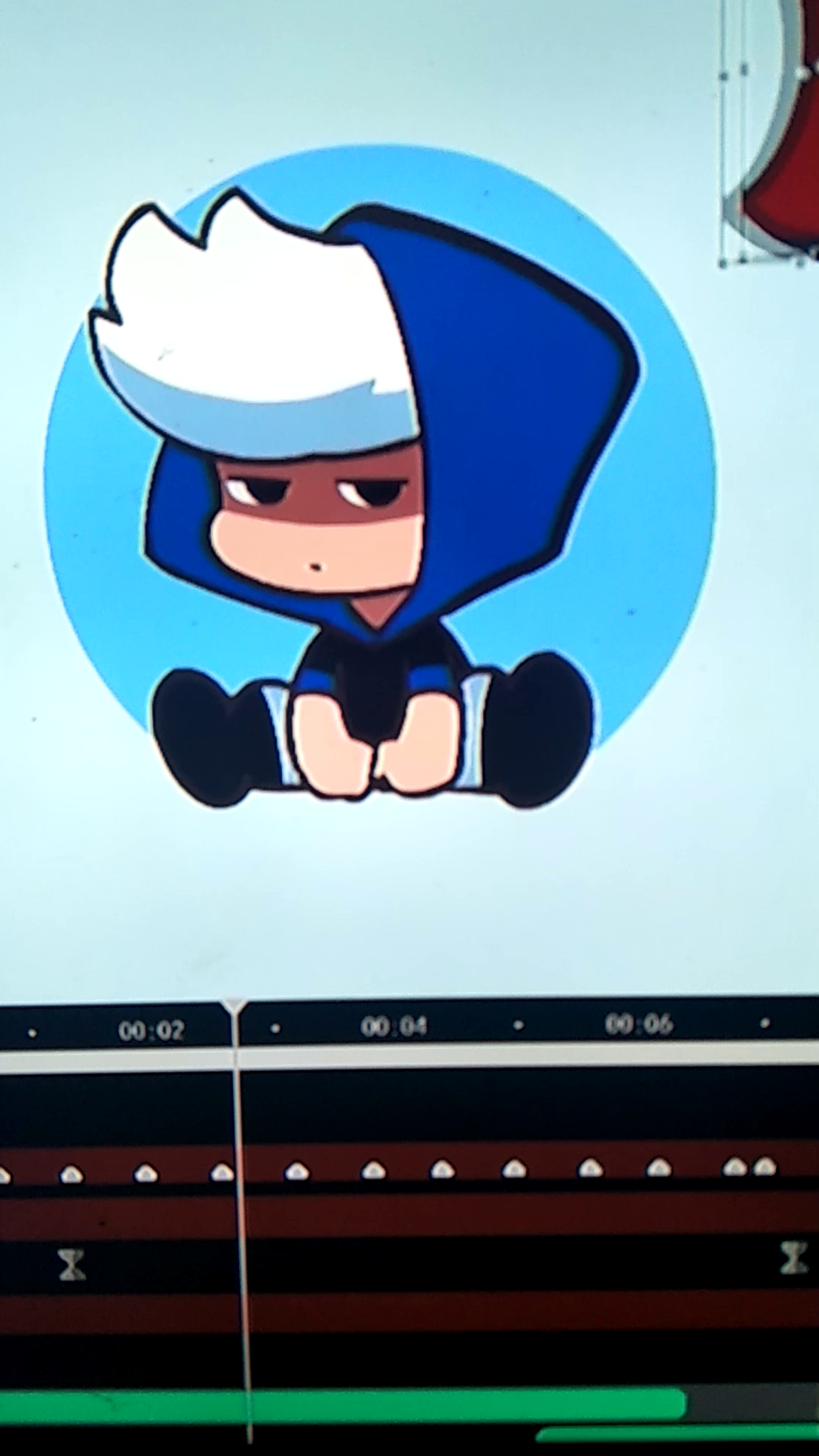
Task: Select the hourglass keyframe past 00:06
Action: coord(792,1257)
